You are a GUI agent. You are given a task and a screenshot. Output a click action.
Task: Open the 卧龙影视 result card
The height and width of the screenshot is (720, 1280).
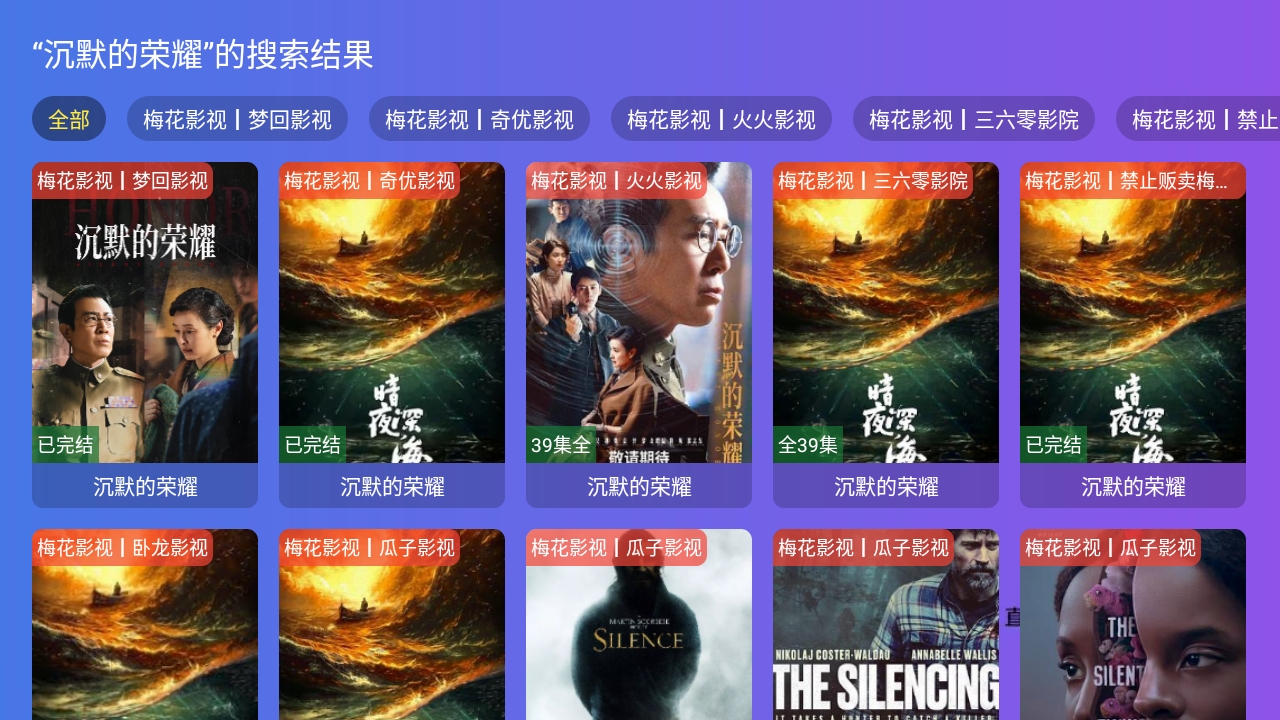pos(145,630)
